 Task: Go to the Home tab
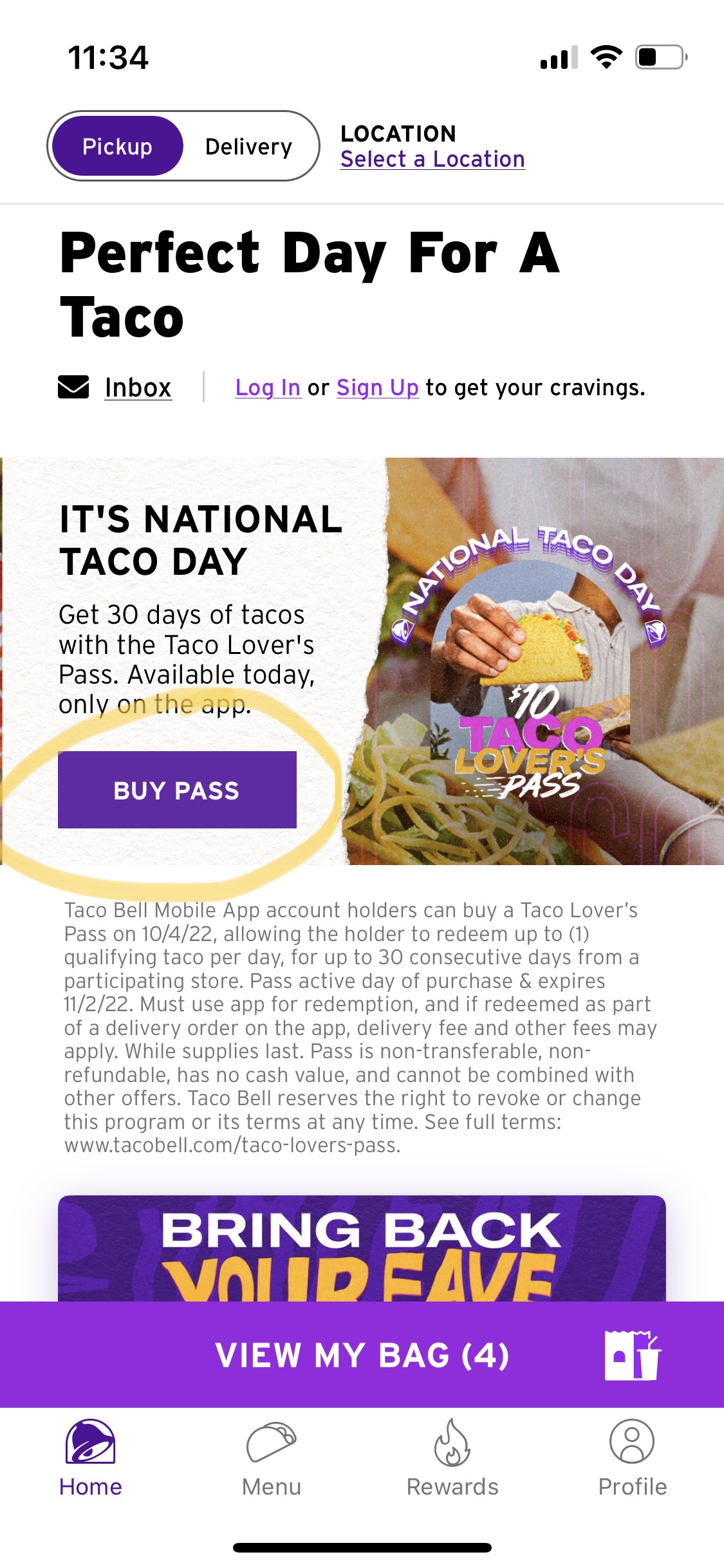(x=90, y=1459)
